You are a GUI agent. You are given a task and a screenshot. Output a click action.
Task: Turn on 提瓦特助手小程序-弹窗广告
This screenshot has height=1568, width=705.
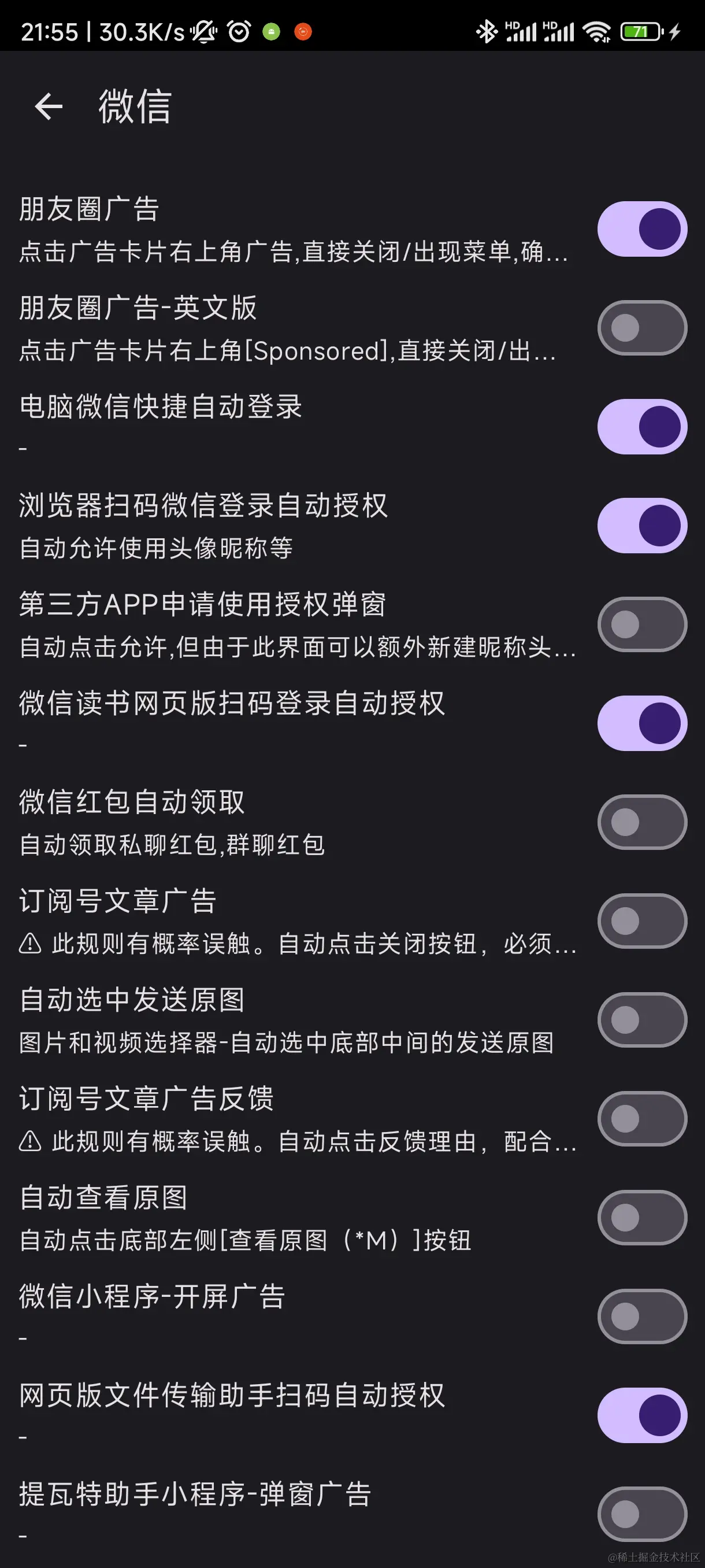click(x=642, y=1514)
